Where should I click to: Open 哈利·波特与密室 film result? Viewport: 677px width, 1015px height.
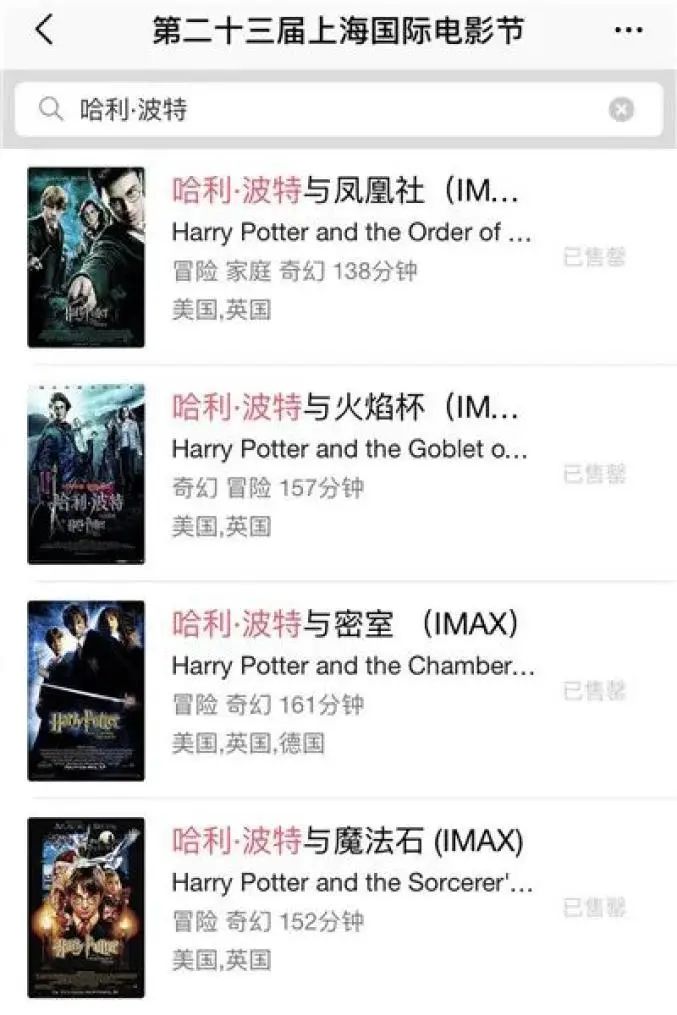[x=345, y=625]
